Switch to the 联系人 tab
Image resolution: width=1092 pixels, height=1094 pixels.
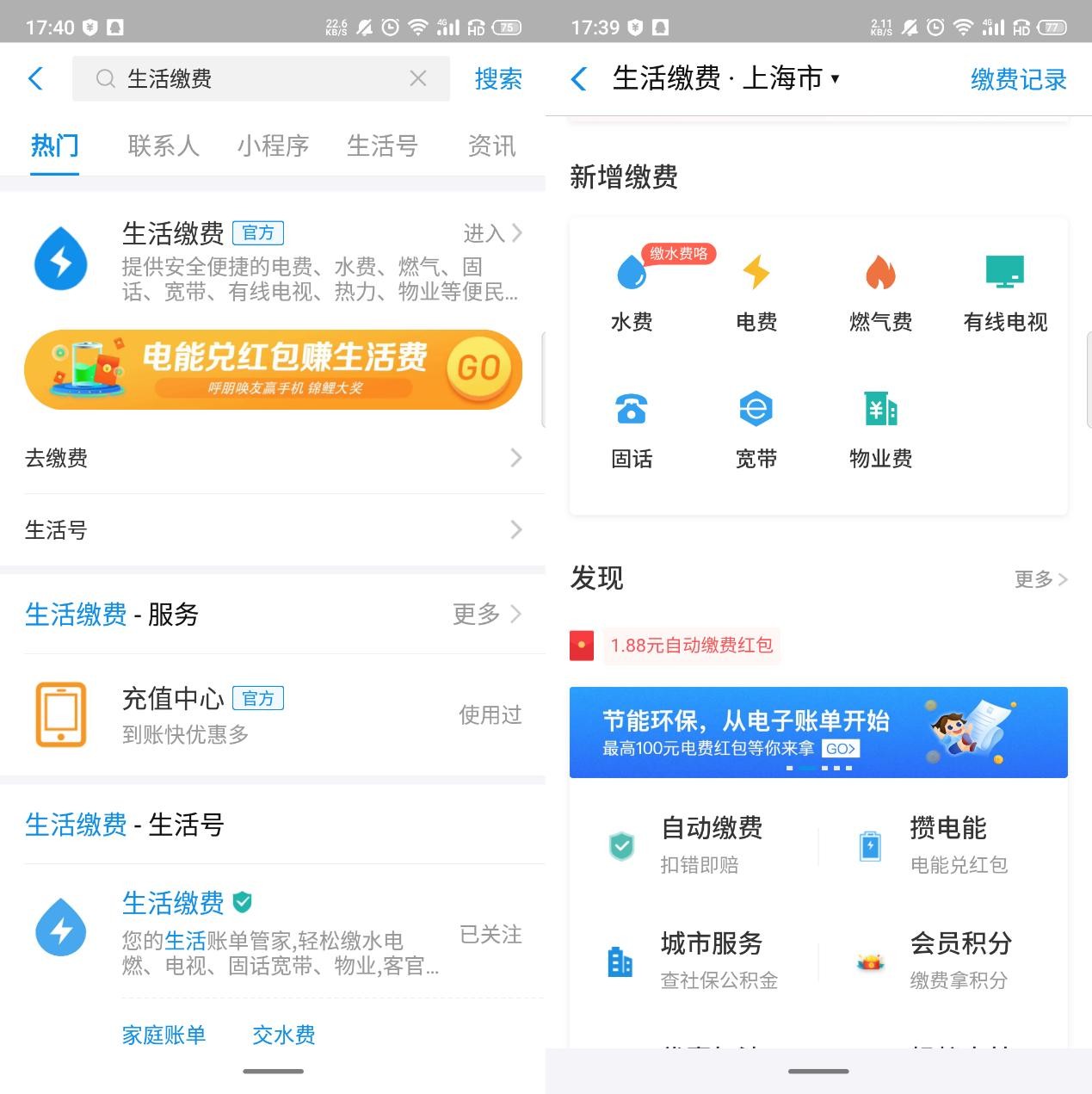pyautogui.click(x=163, y=145)
